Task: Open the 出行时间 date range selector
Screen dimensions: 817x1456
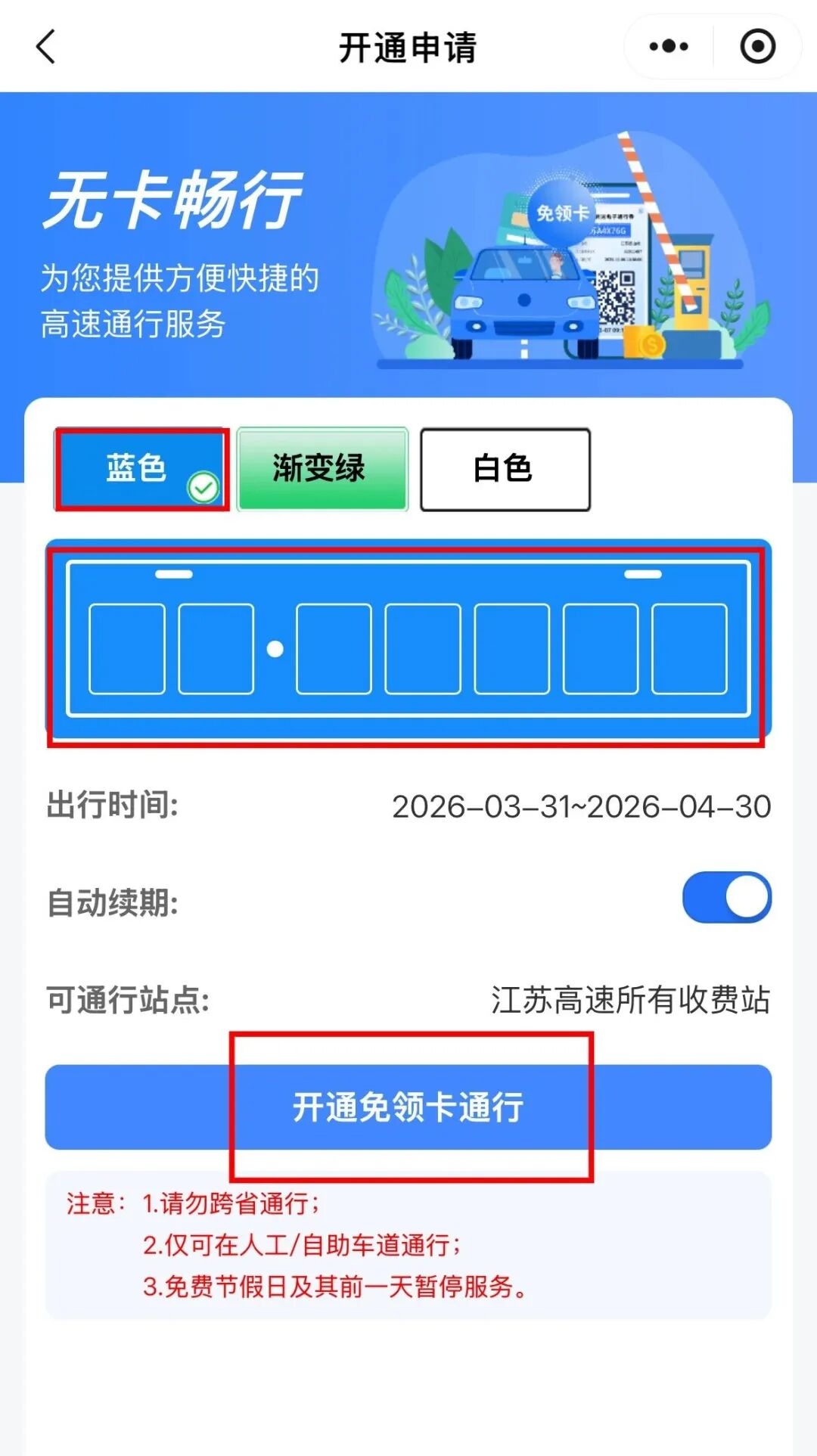Action: coord(582,807)
